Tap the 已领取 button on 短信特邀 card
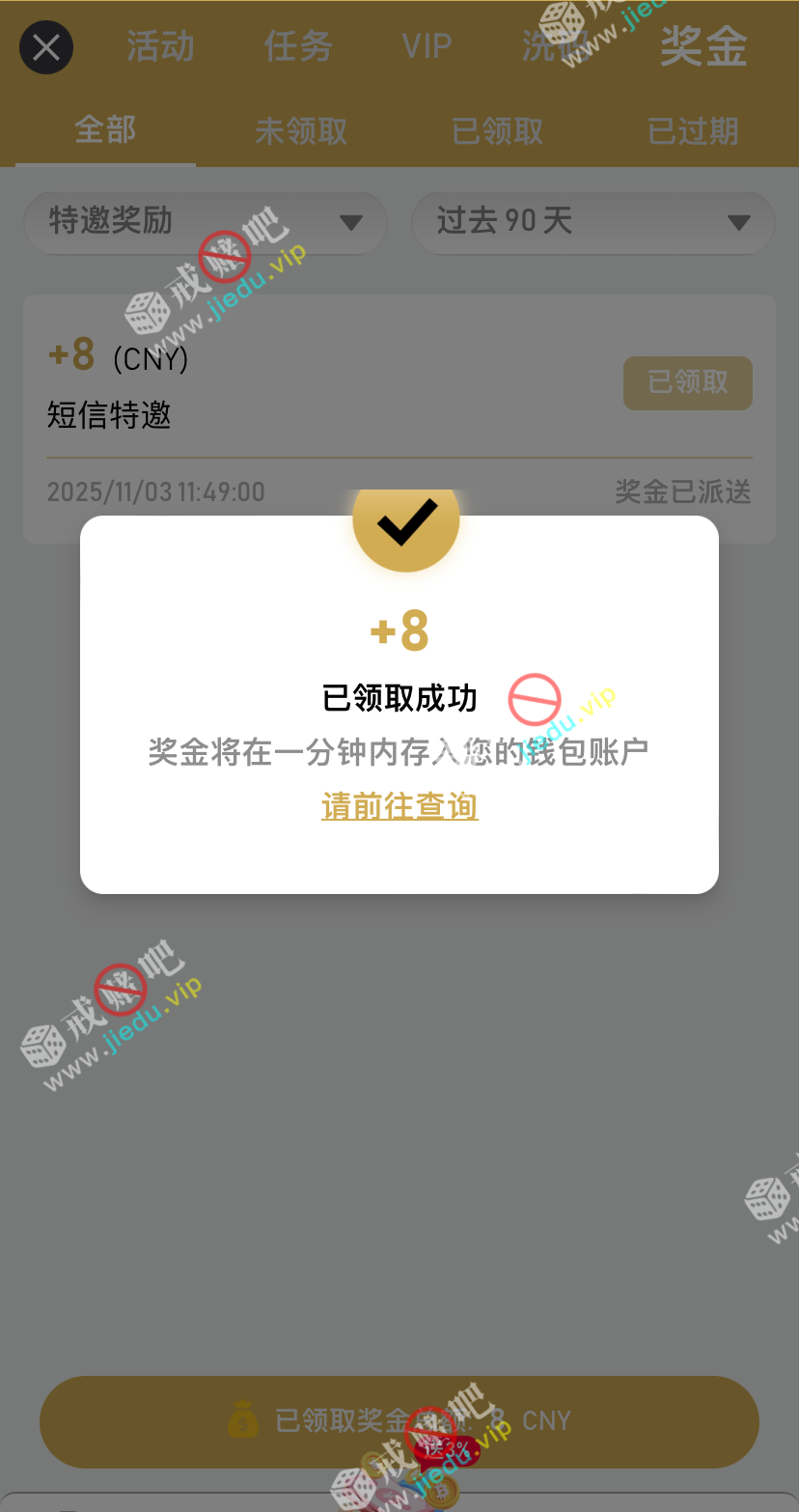 tap(687, 382)
